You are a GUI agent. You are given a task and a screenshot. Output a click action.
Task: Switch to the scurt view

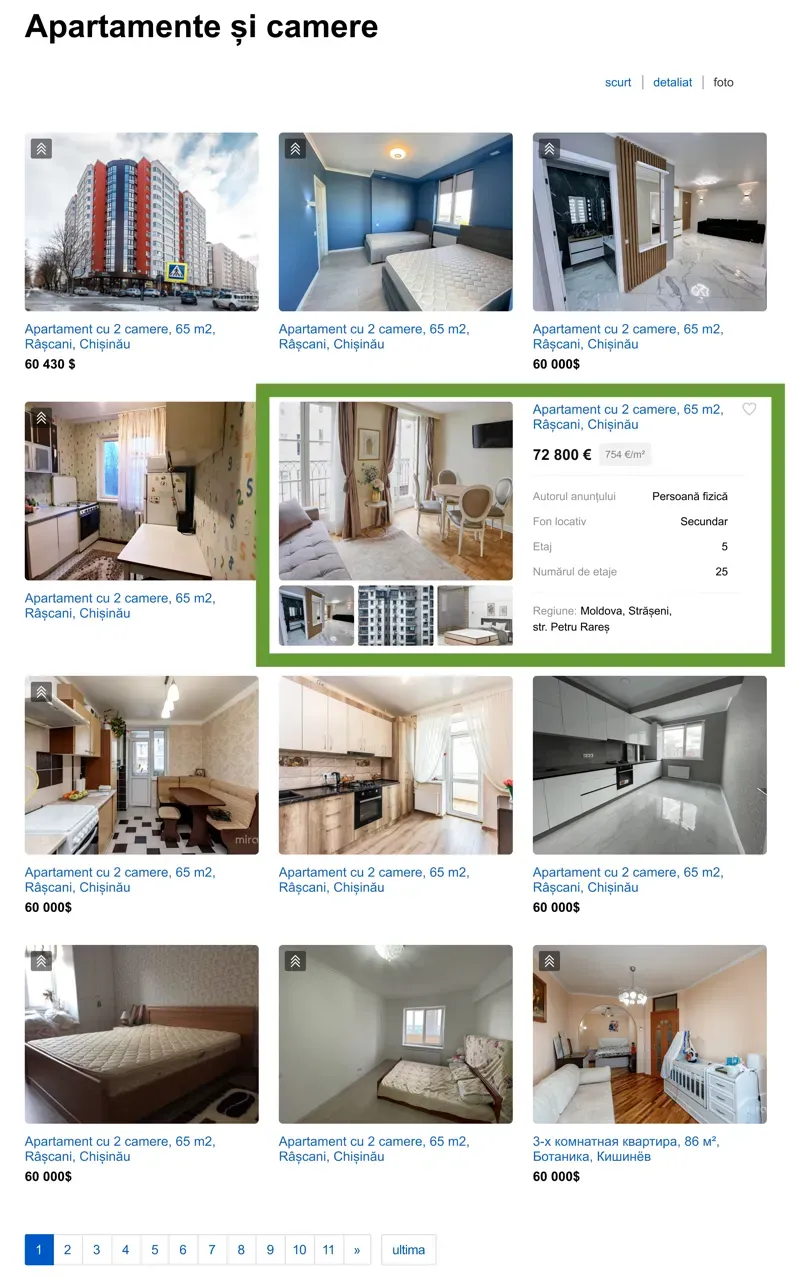(617, 83)
